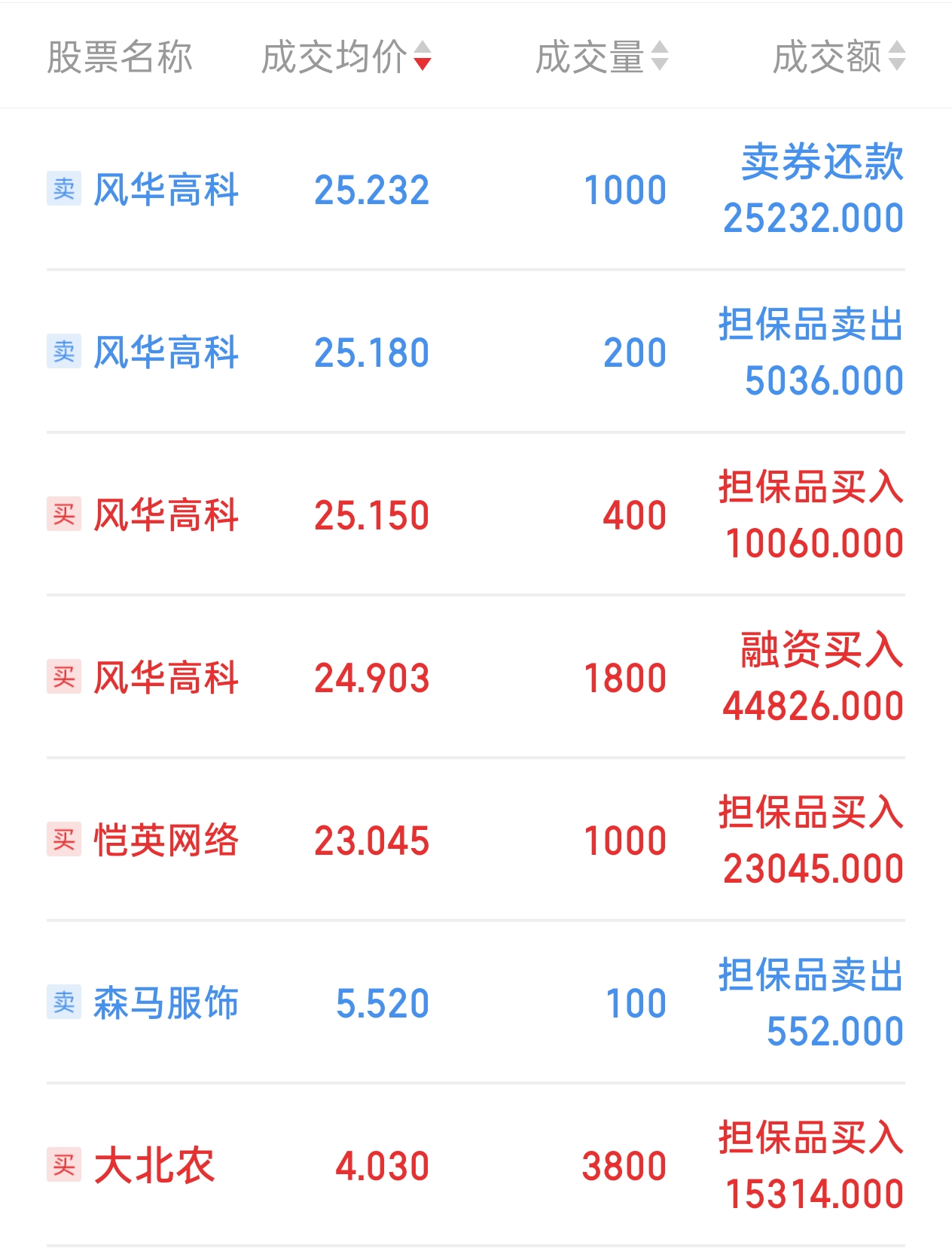Toggle sorting on the 成交量 column
This screenshot has height=1254, width=952.
click(661, 56)
